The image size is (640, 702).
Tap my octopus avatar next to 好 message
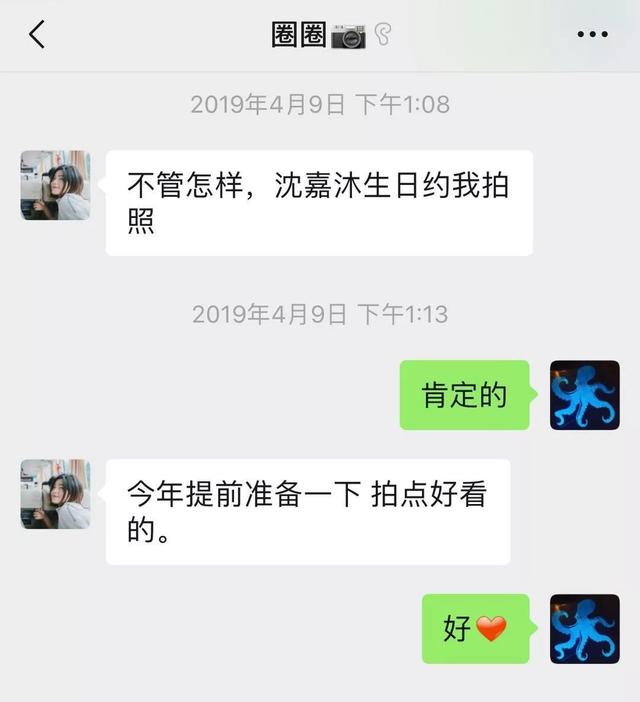(x=584, y=629)
